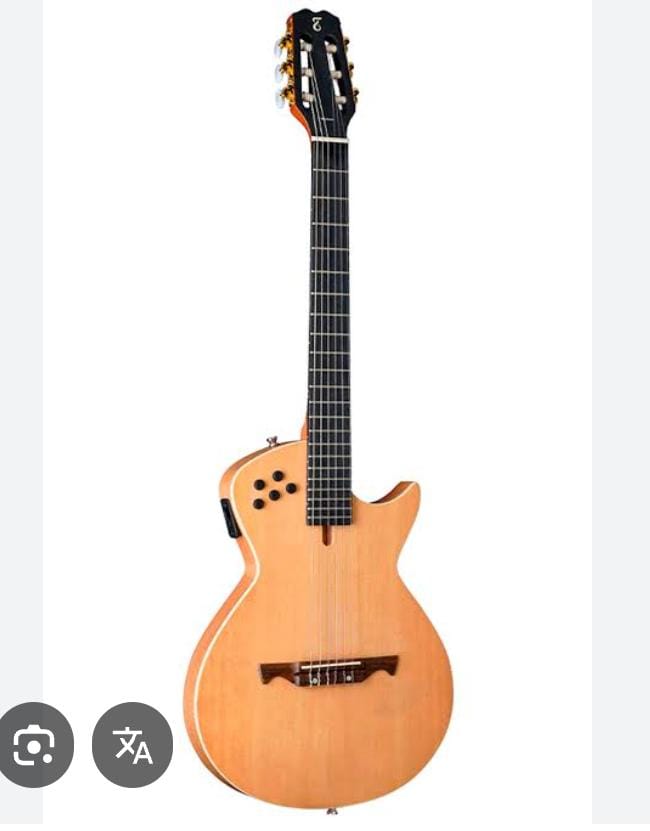Search this image with Google Lens
This screenshot has height=831, width=650.
35,745
